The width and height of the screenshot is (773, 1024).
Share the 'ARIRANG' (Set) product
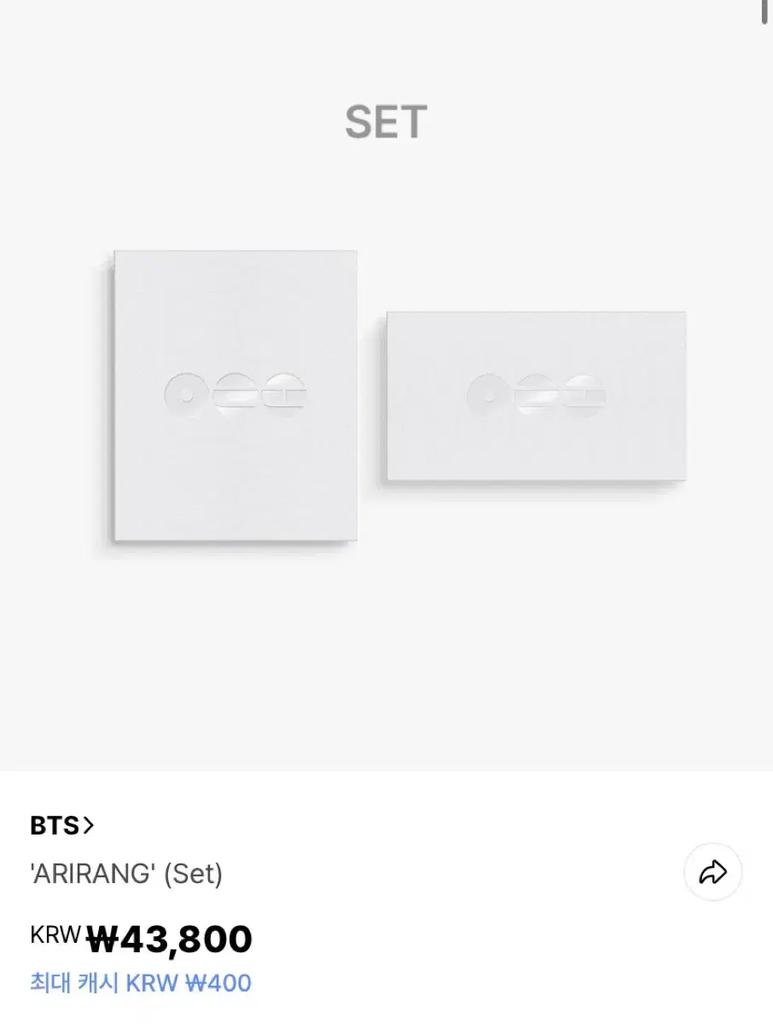pyautogui.click(x=712, y=873)
